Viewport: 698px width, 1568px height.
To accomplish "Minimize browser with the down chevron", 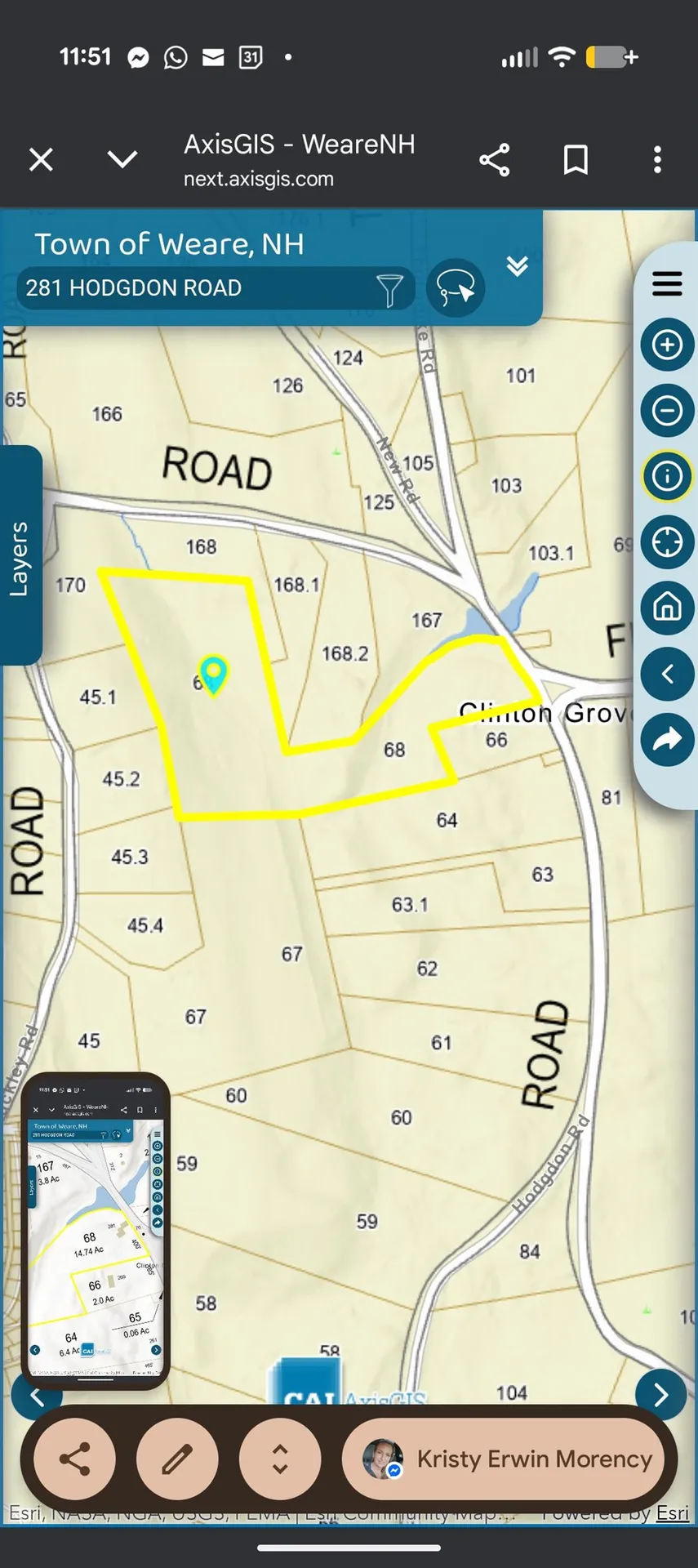I will pyautogui.click(x=122, y=159).
